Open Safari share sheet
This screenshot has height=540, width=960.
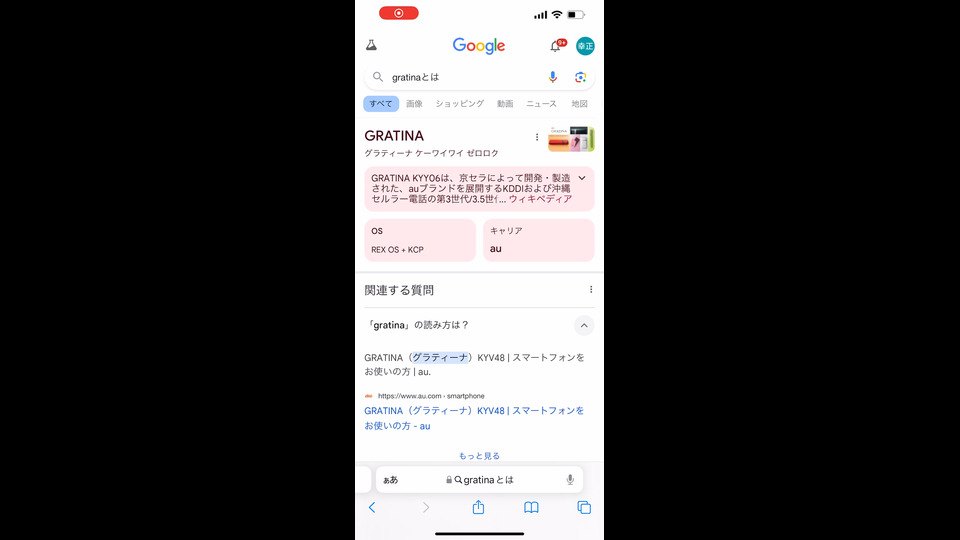478,507
